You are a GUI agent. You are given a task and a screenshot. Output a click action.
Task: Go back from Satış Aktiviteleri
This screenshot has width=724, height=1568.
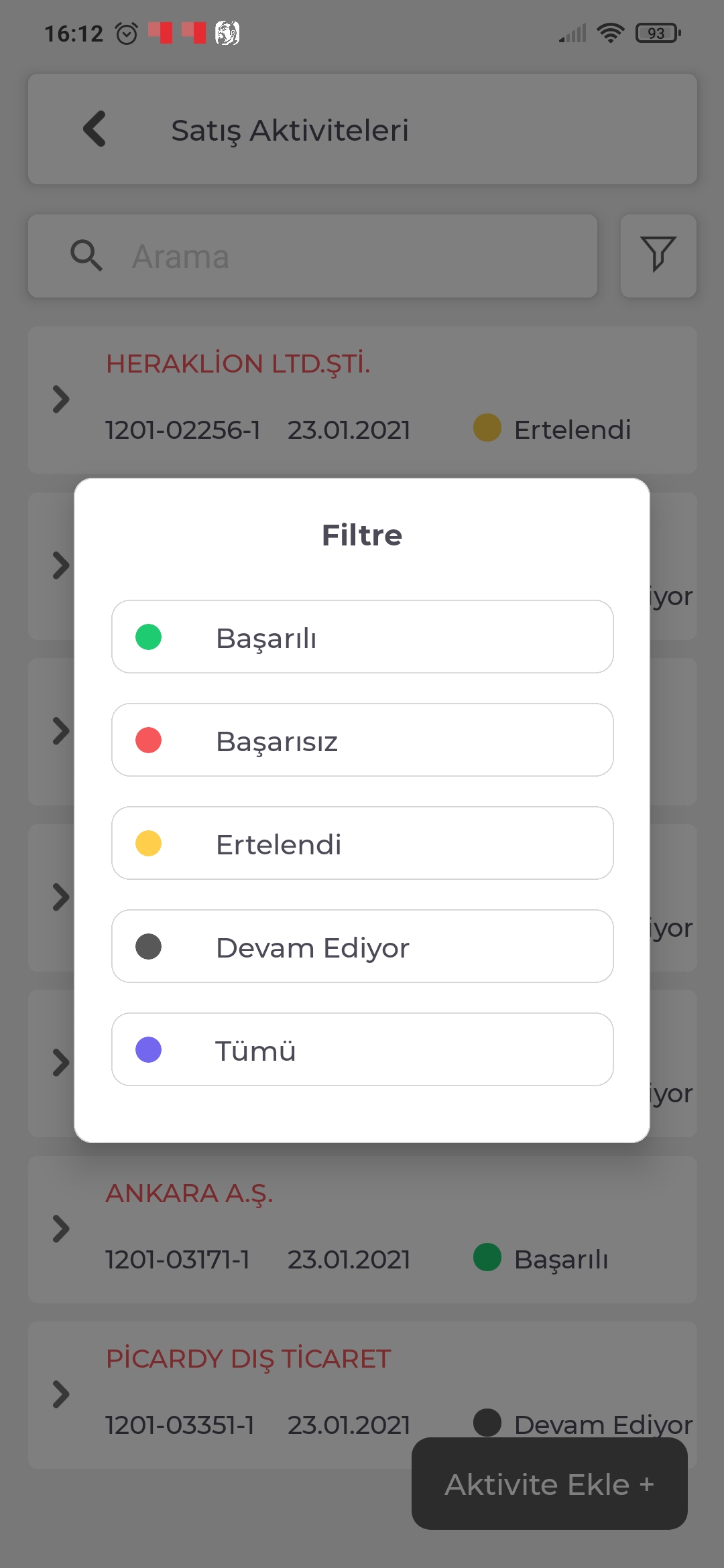coord(95,129)
